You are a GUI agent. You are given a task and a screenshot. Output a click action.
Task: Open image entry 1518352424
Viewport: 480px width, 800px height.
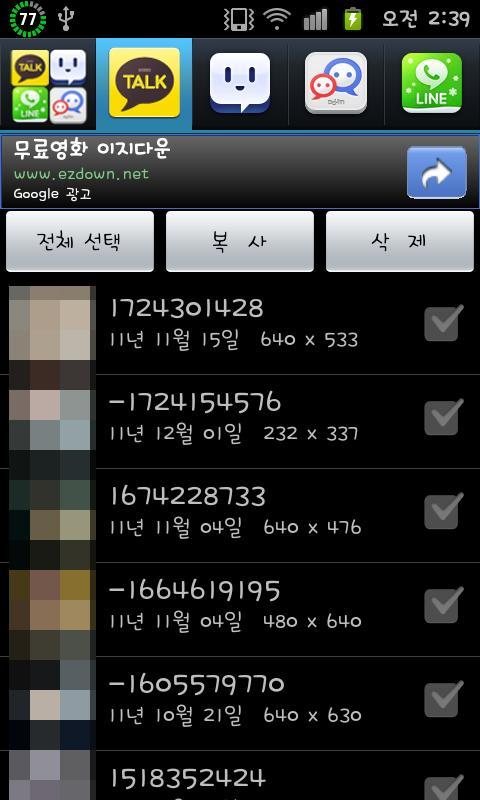tap(240, 776)
